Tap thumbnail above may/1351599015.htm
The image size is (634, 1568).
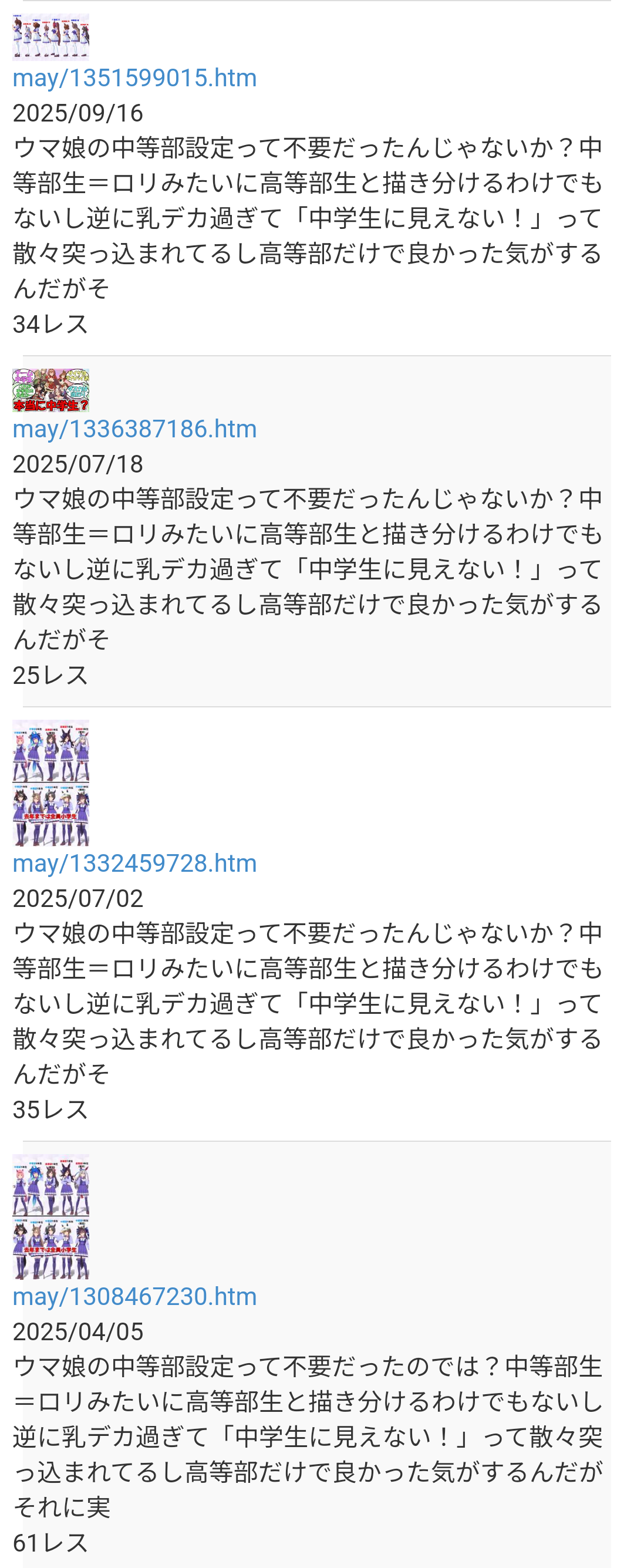(50, 36)
